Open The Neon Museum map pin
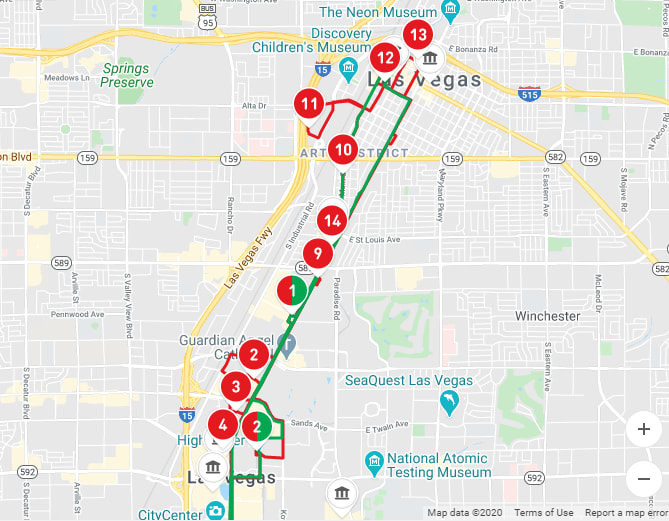This screenshot has height=521, width=669. [x=450, y=12]
